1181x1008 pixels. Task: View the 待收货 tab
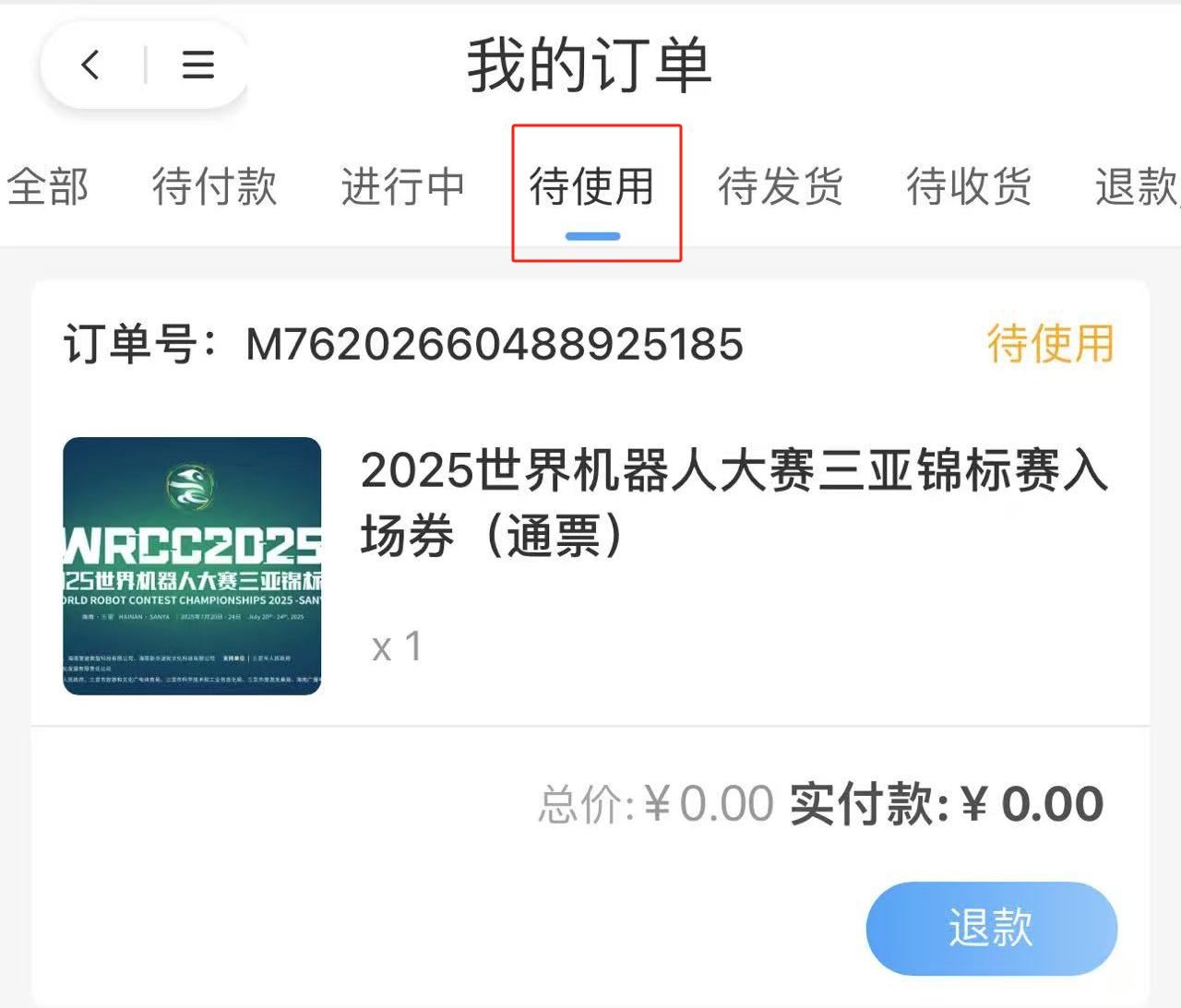969,186
